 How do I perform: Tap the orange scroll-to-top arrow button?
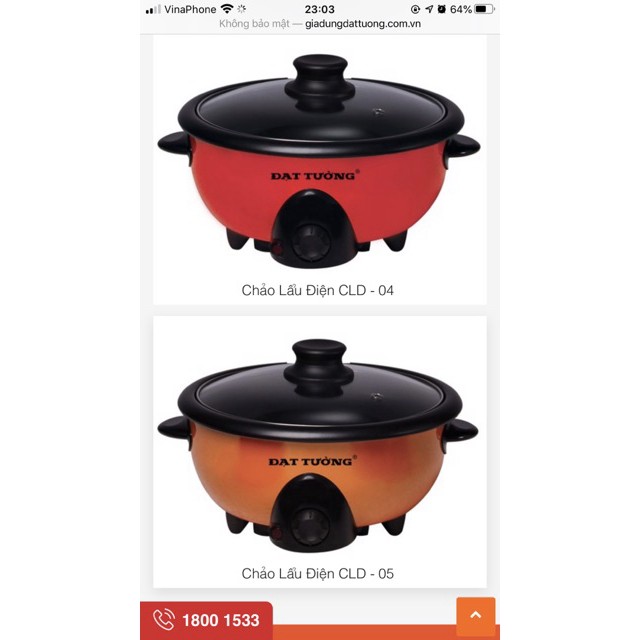(475, 616)
